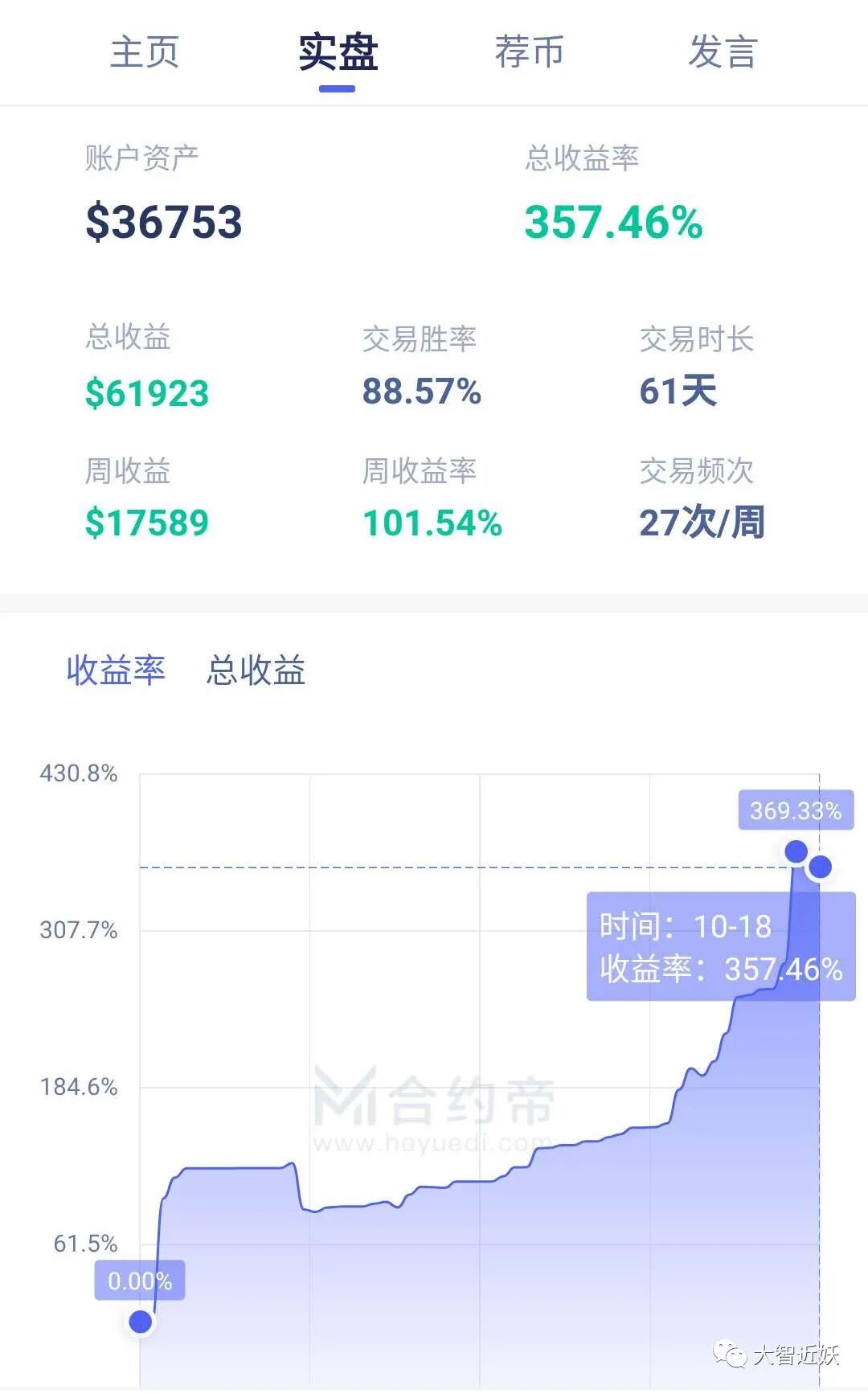Select the 实盘 tab
Screen dimensions: 868x1394
338,52
